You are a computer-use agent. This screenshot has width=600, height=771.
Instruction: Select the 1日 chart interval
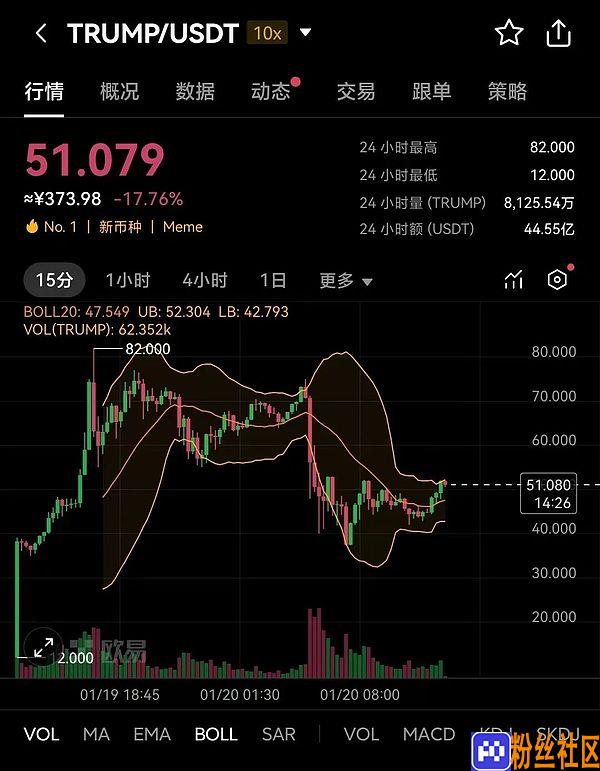[273, 280]
